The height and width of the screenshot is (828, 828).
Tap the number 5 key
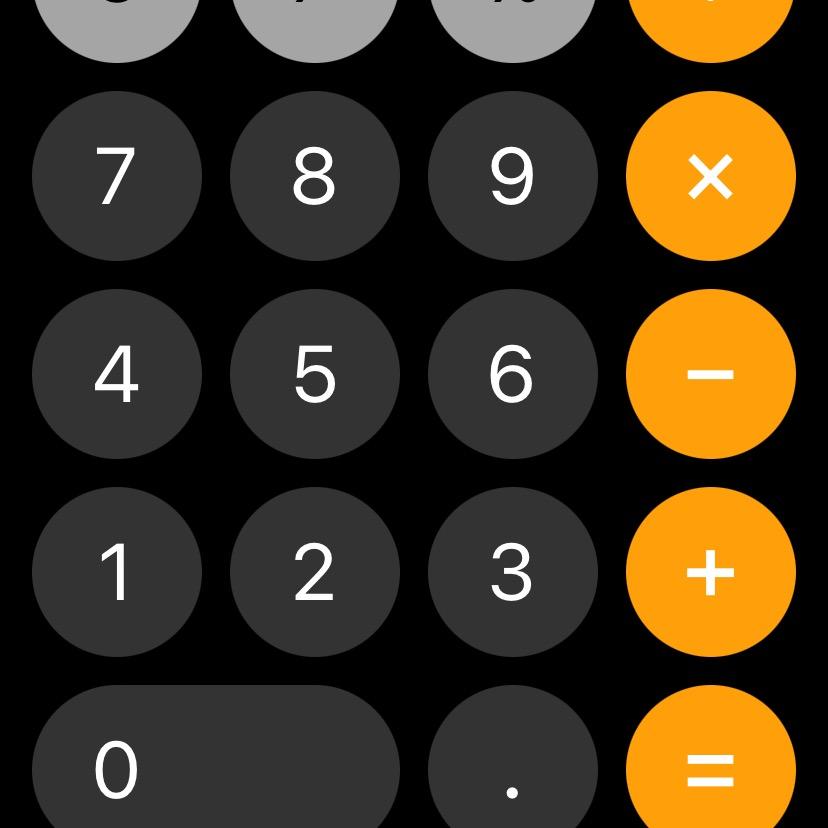click(x=315, y=374)
